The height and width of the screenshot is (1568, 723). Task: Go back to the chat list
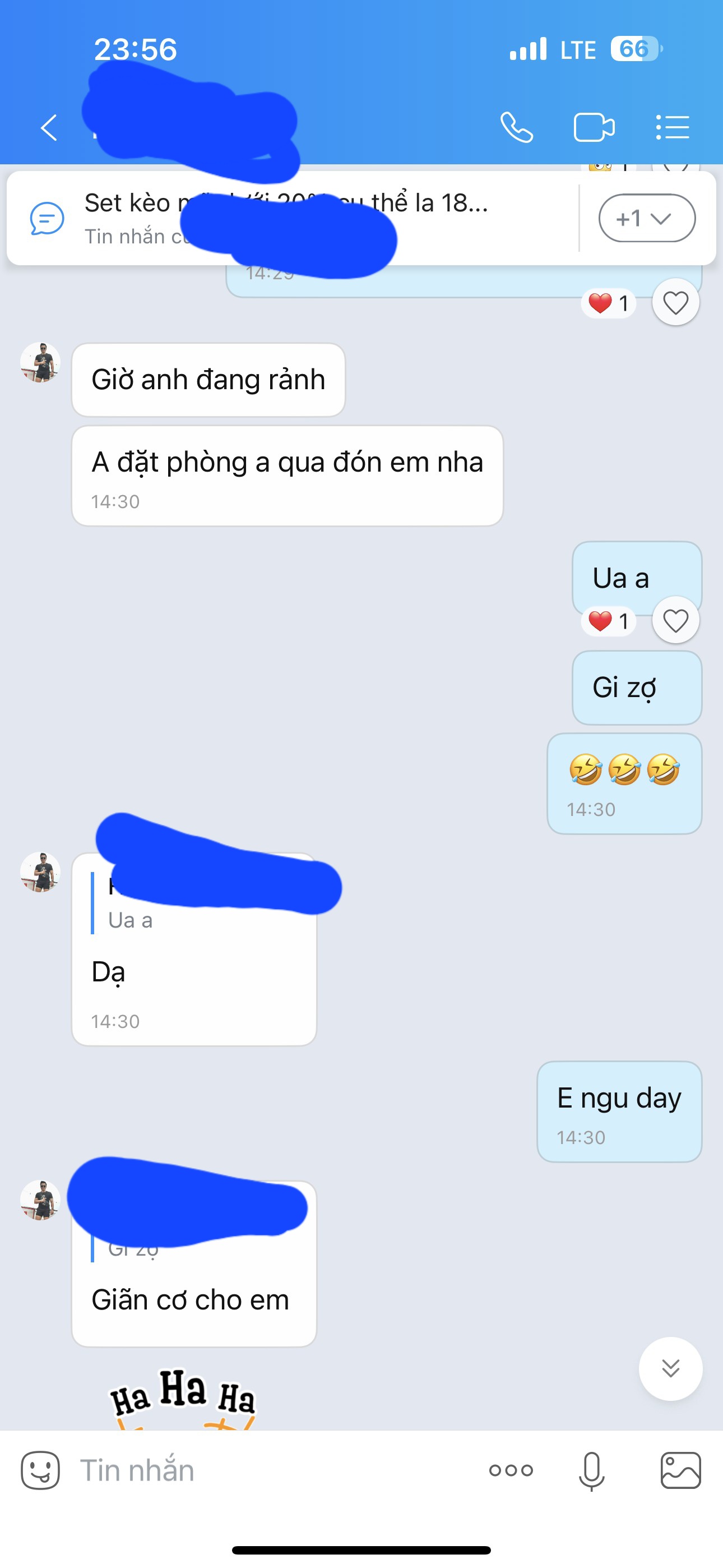coord(49,128)
